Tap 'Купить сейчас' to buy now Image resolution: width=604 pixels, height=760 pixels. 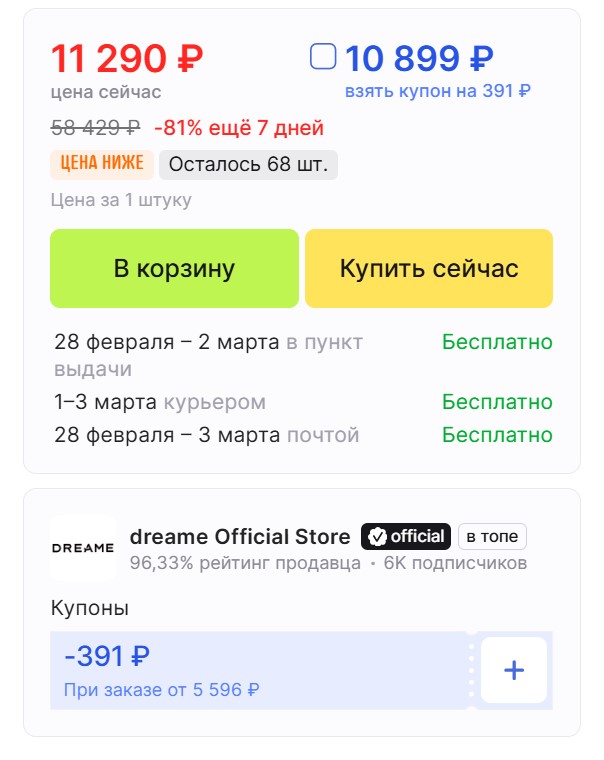pos(429,268)
